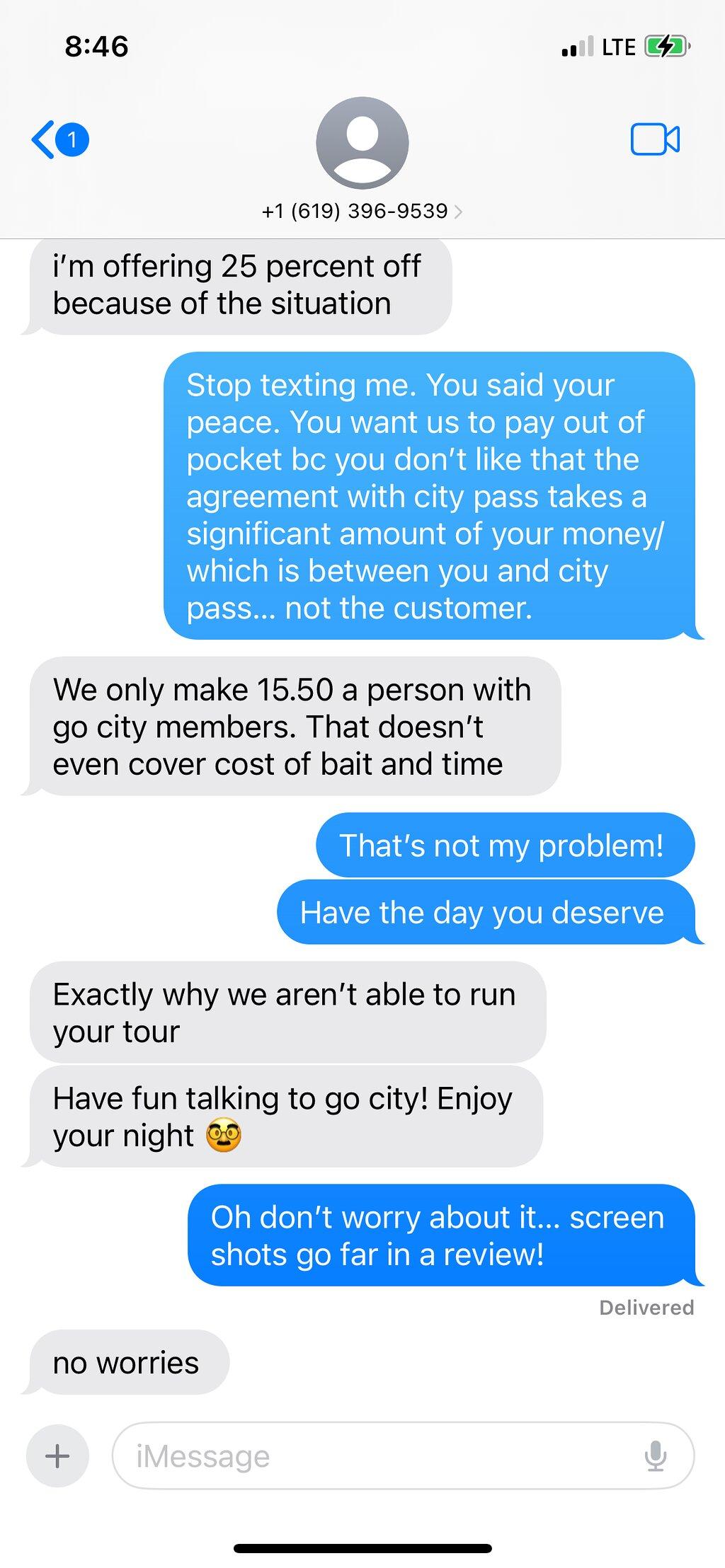This screenshot has width=725, height=1568.
Task: Start a FaceTime video call
Action: pyautogui.click(x=655, y=139)
